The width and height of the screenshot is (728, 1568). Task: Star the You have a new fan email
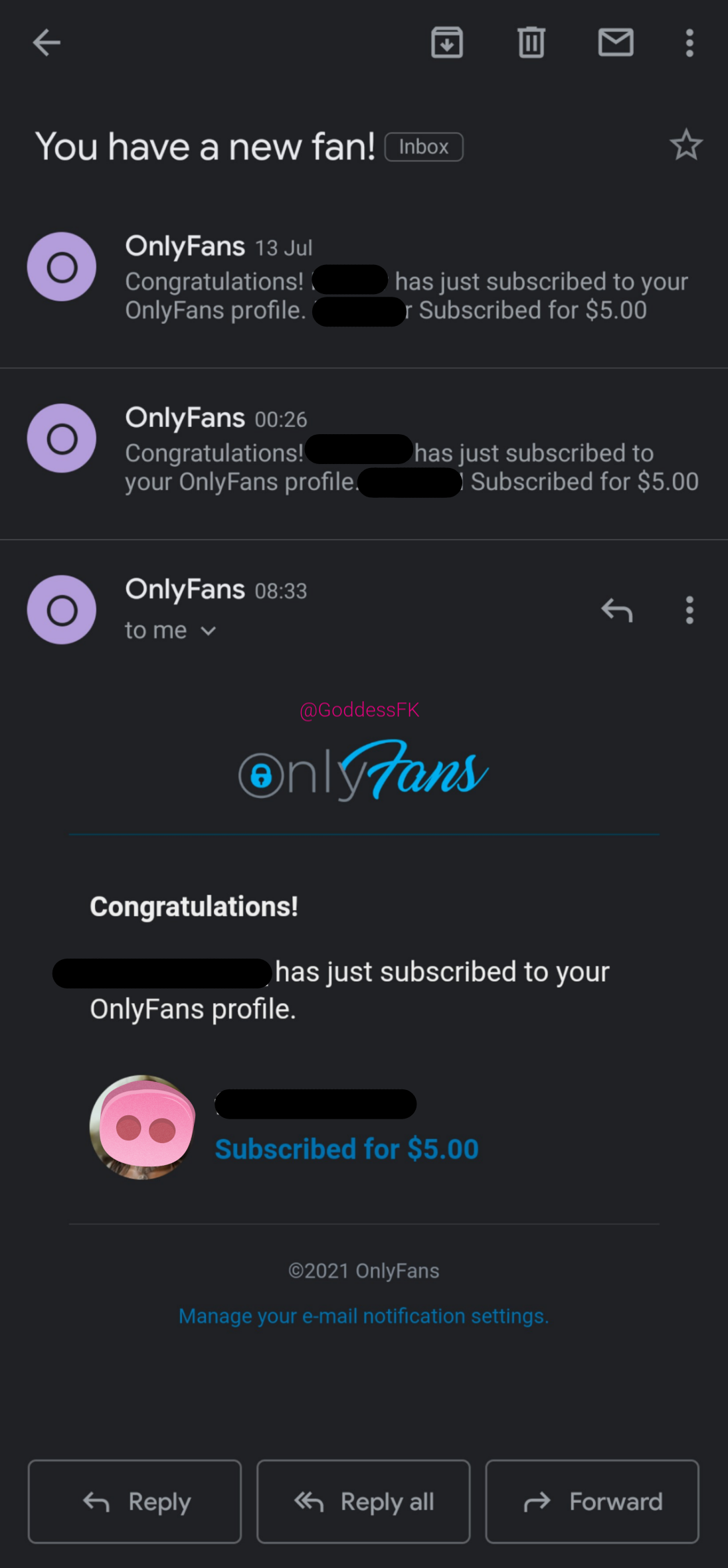point(686,145)
